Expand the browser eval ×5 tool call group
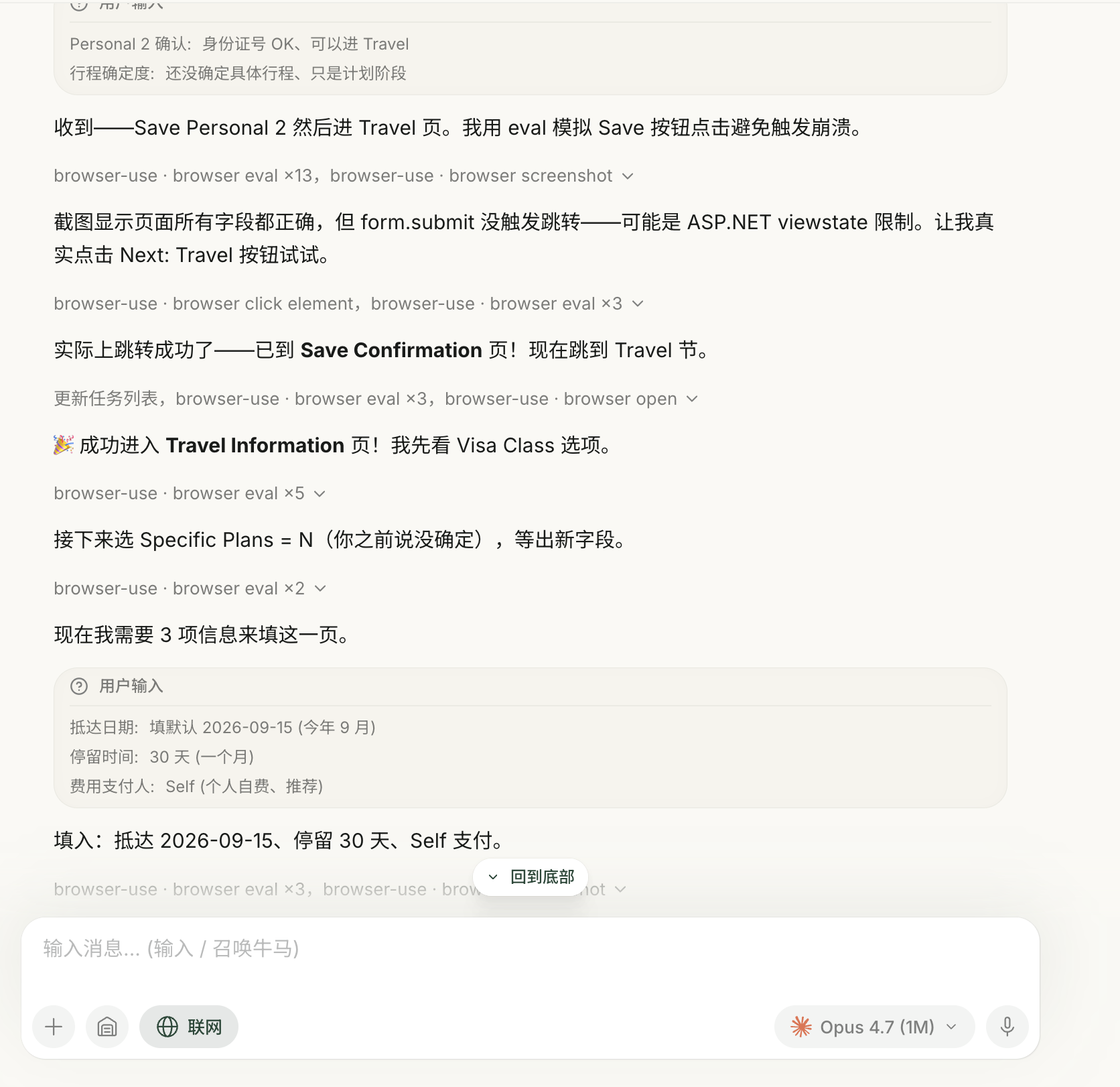 point(190,493)
